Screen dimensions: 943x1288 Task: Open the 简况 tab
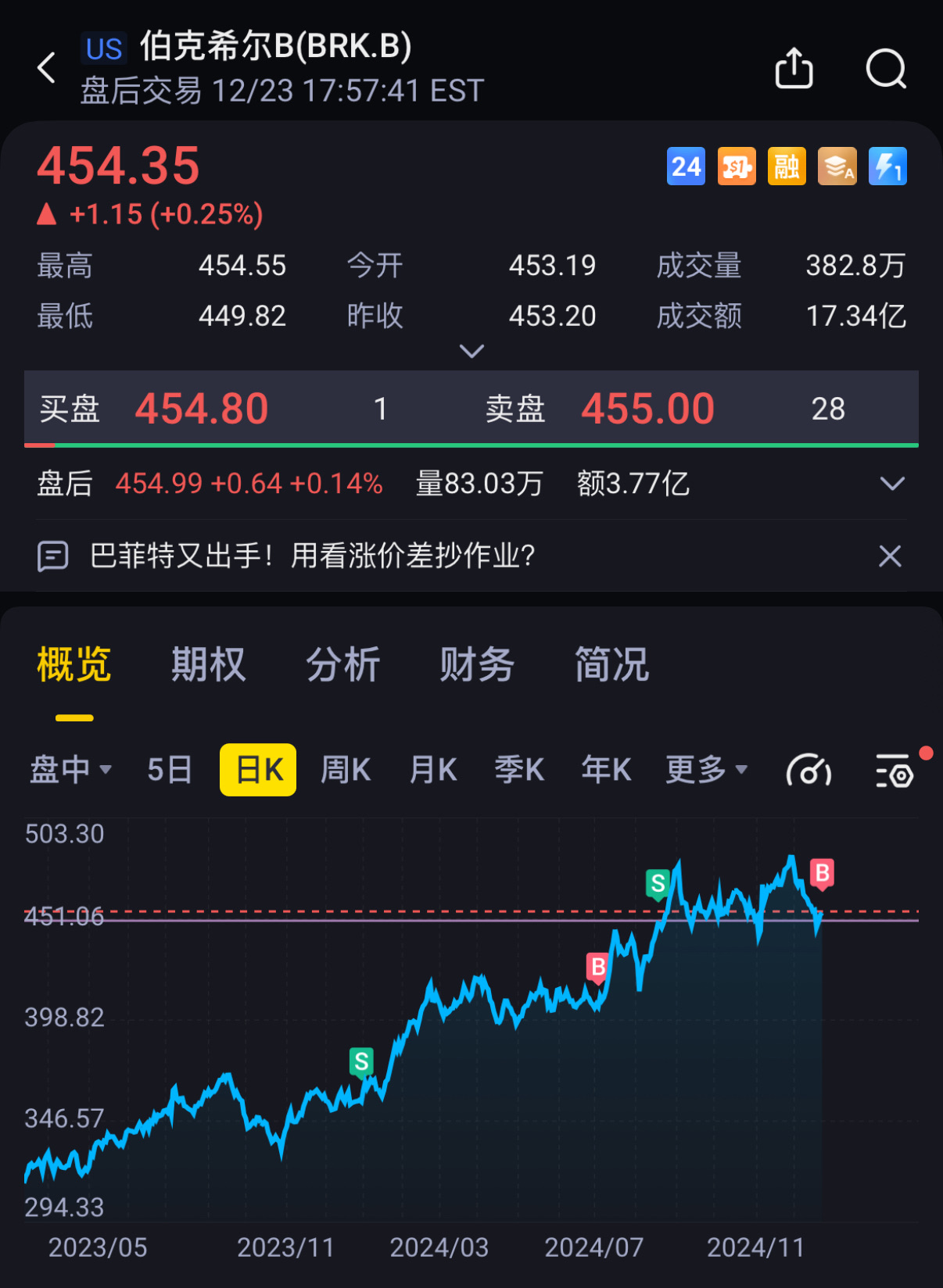point(611,664)
